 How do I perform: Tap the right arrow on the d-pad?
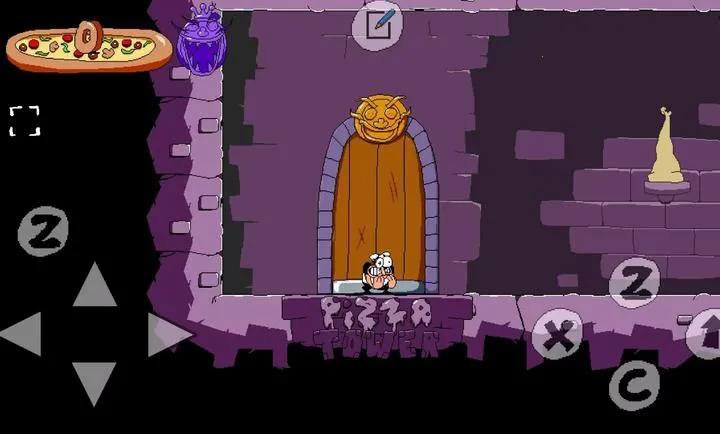point(168,334)
